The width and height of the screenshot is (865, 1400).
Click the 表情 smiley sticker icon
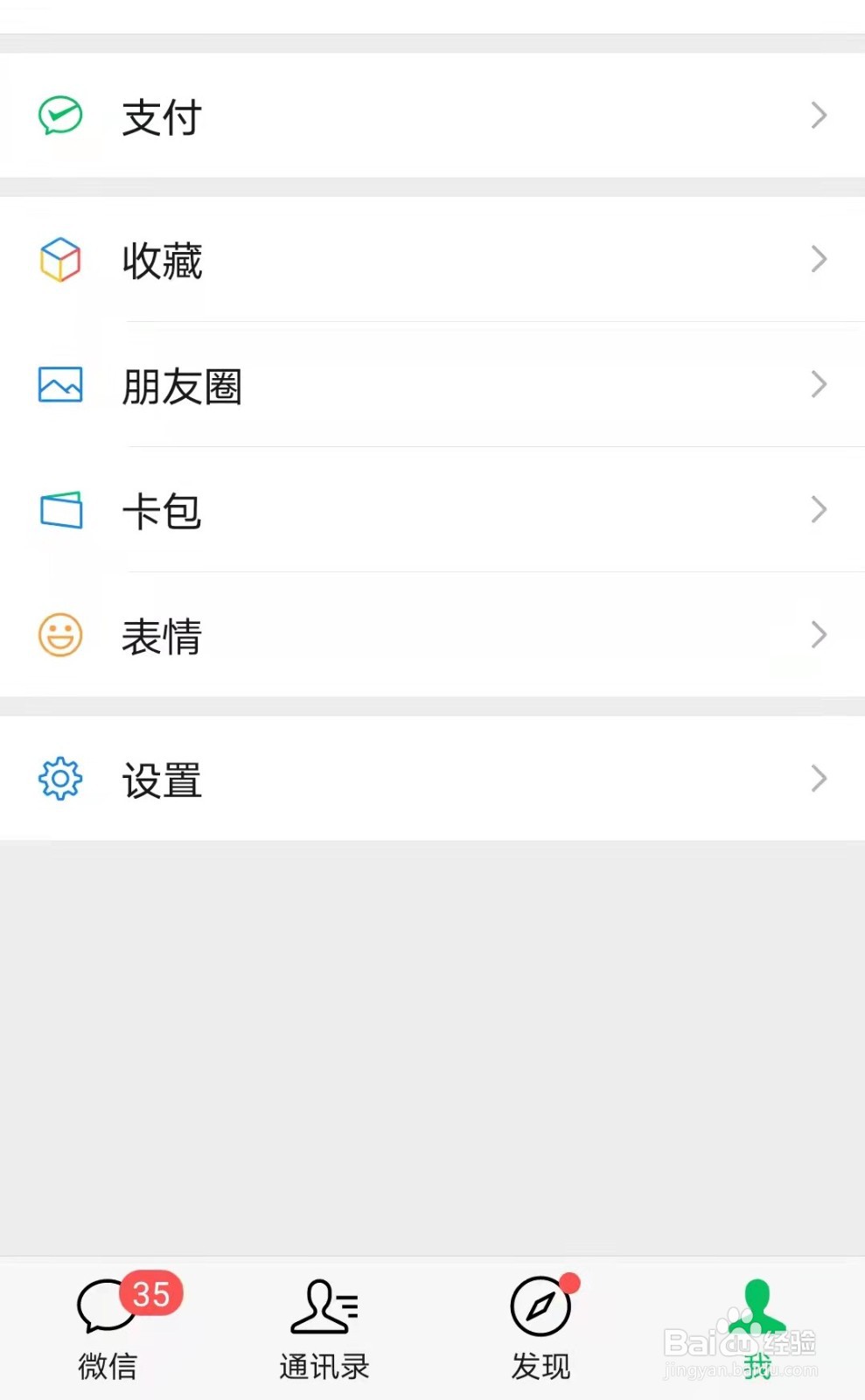tap(59, 635)
